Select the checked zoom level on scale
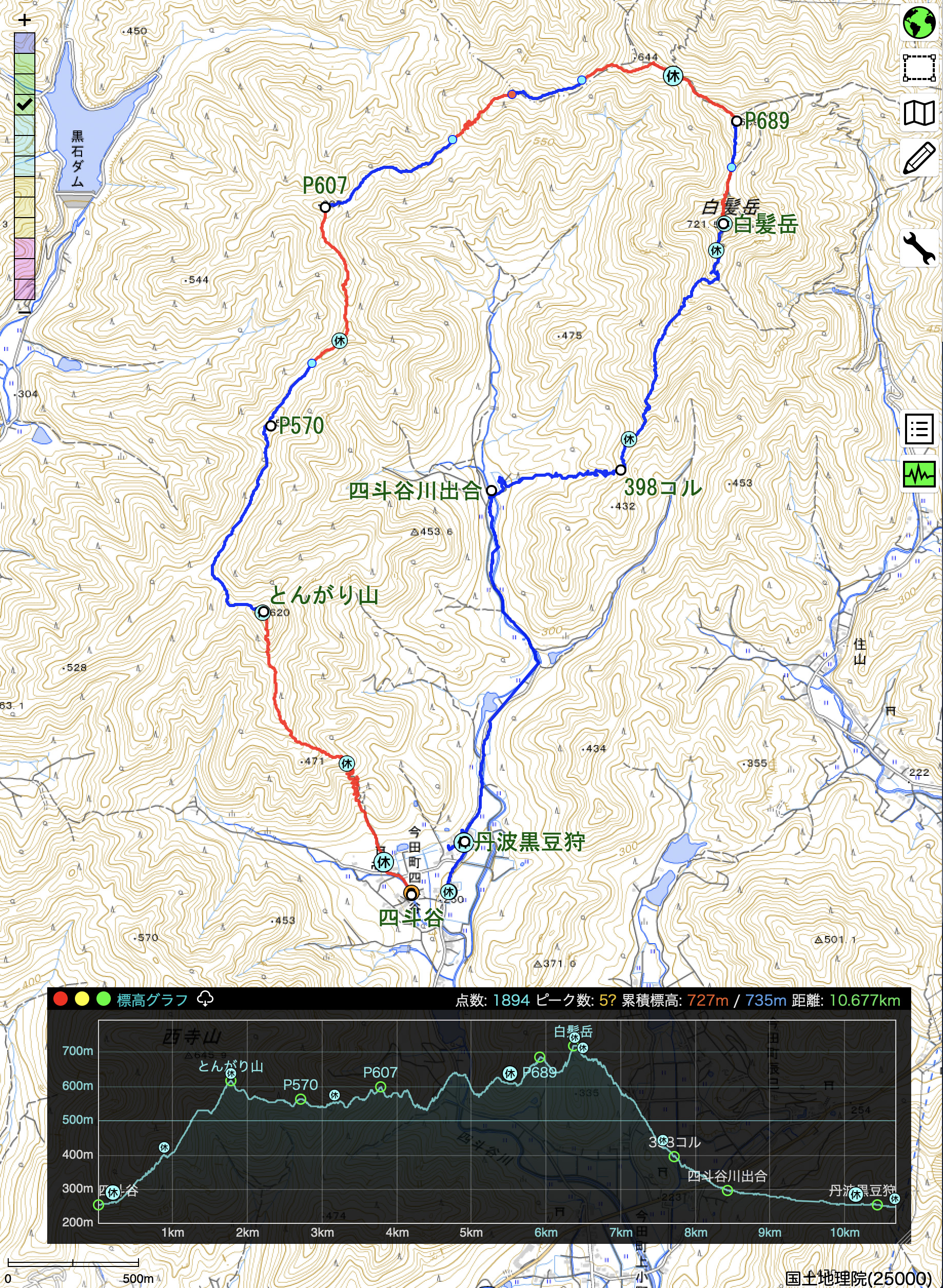The width and height of the screenshot is (943, 1288). point(25,105)
